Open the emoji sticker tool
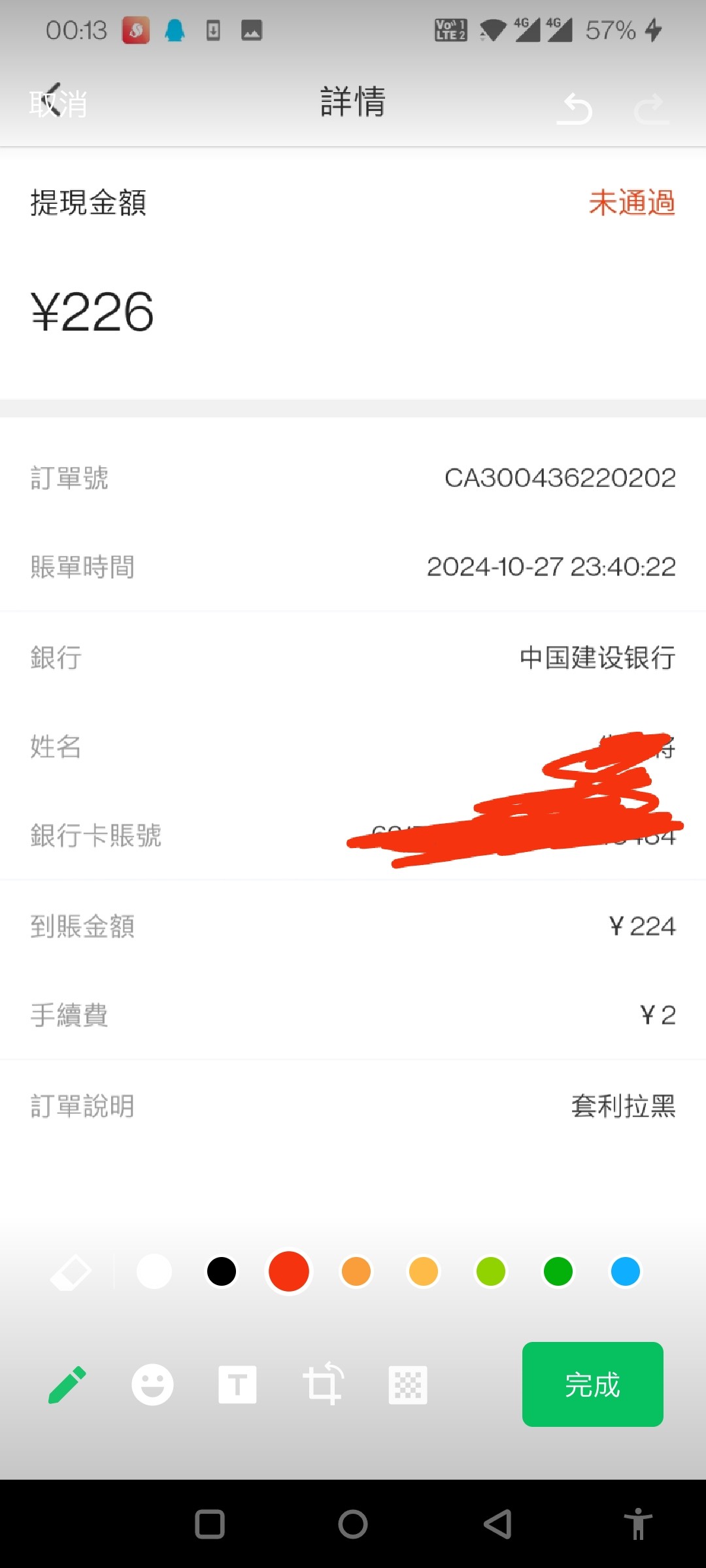Screen dimensions: 706x1568 point(152,1384)
